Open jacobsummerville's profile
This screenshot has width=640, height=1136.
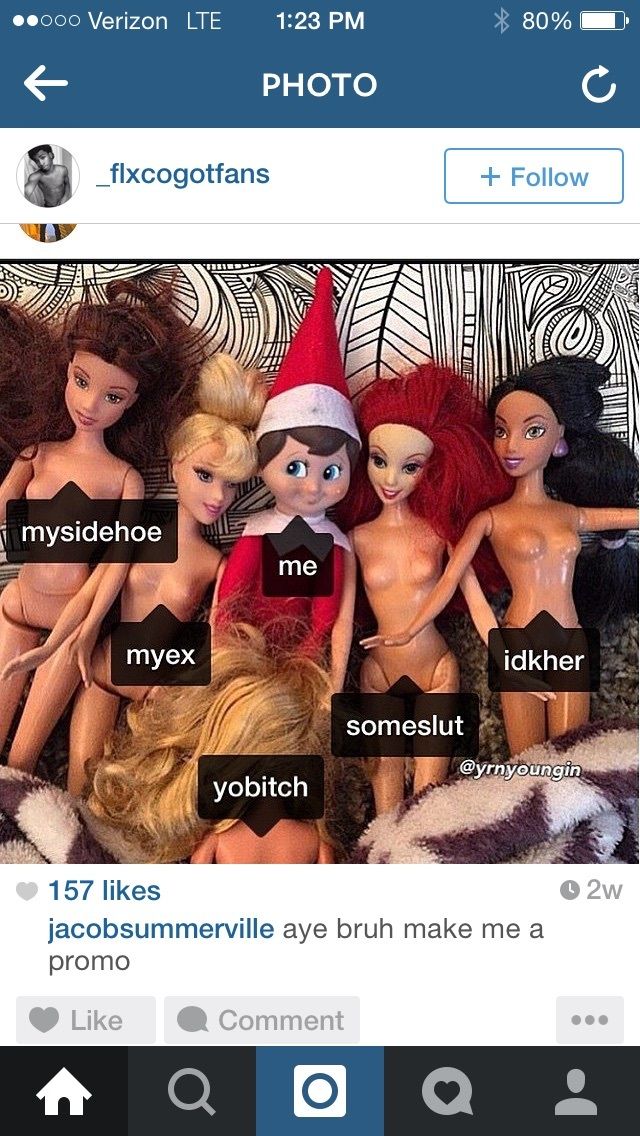pos(161,929)
